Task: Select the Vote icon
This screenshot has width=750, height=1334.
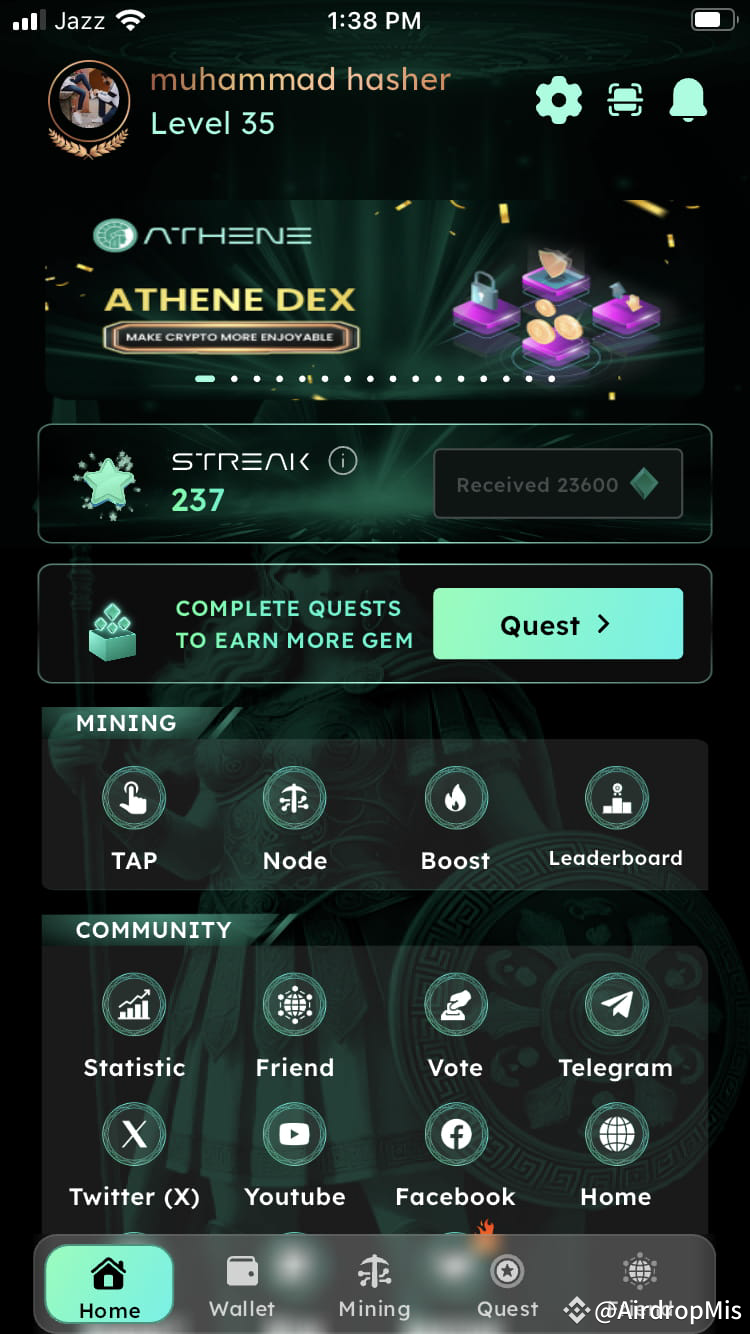Action: pos(455,1004)
